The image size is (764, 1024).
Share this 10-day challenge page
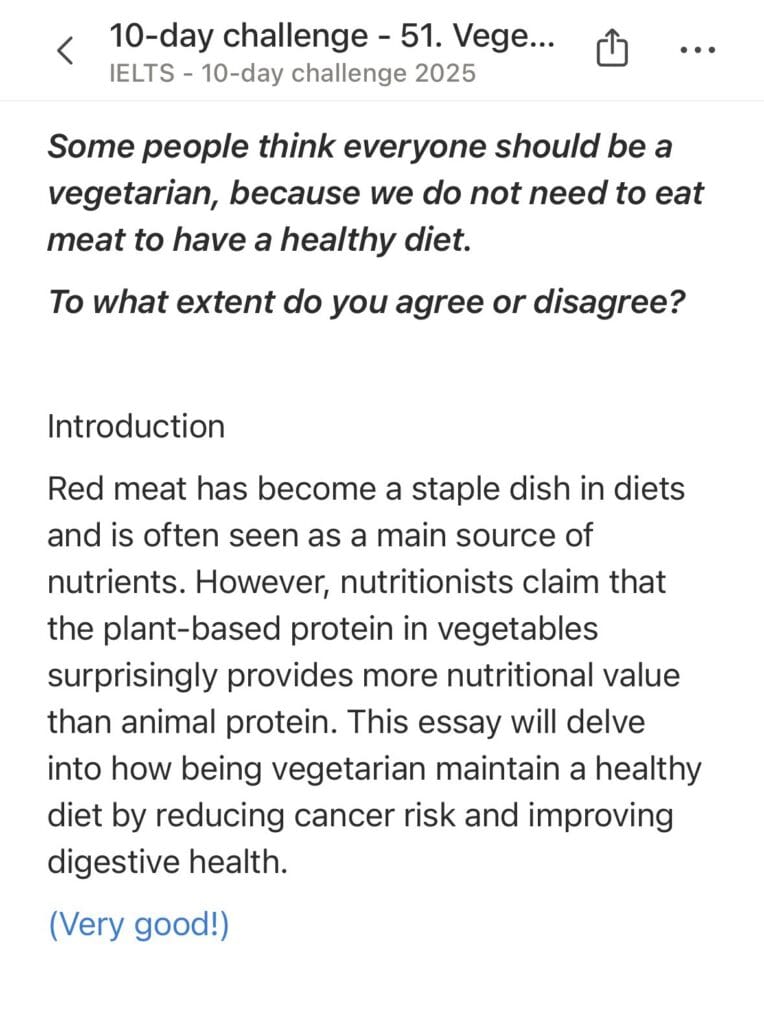pos(612,49)
